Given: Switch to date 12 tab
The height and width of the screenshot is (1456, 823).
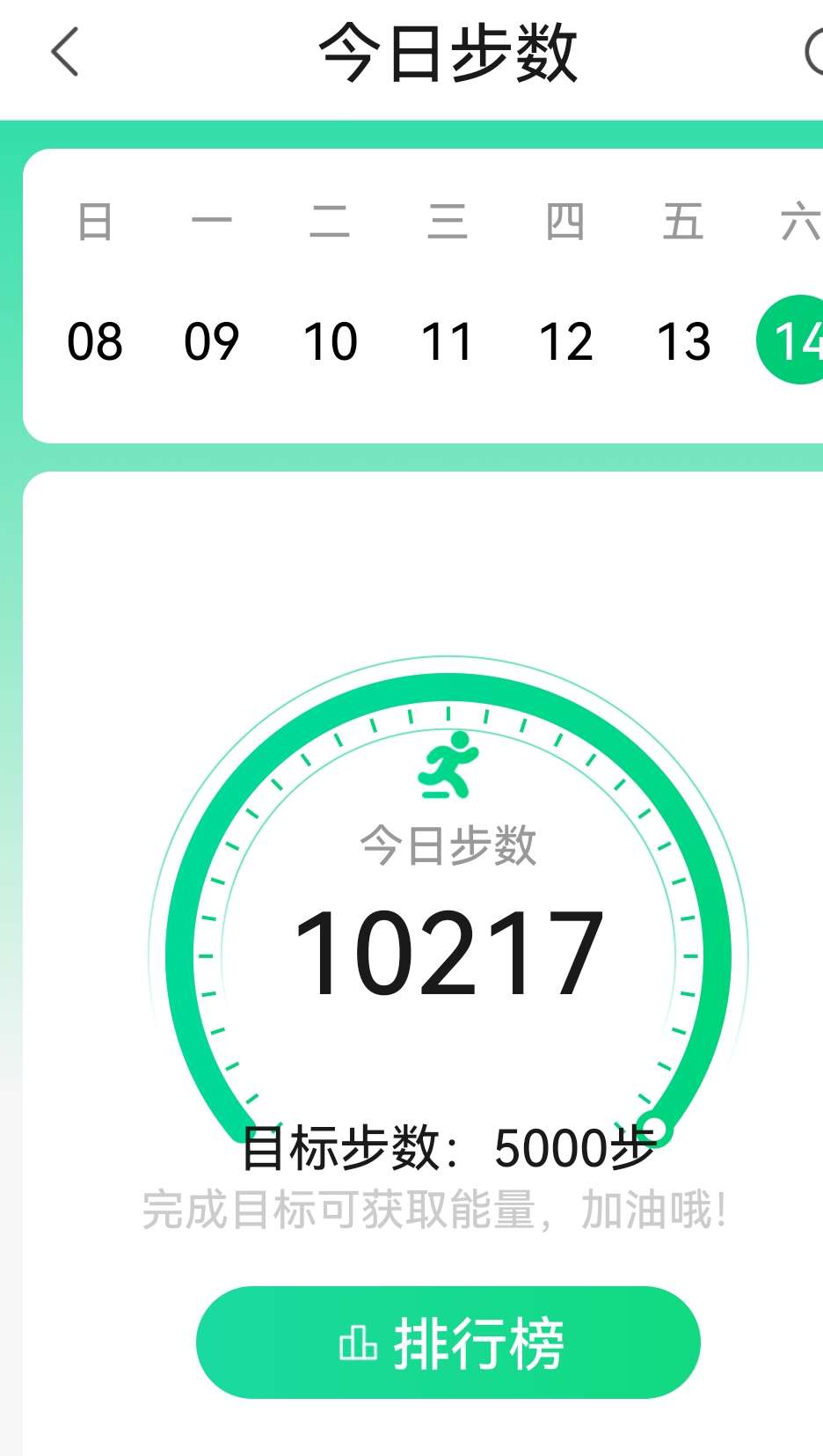Looking at the screenshot, I should point(566,342).
